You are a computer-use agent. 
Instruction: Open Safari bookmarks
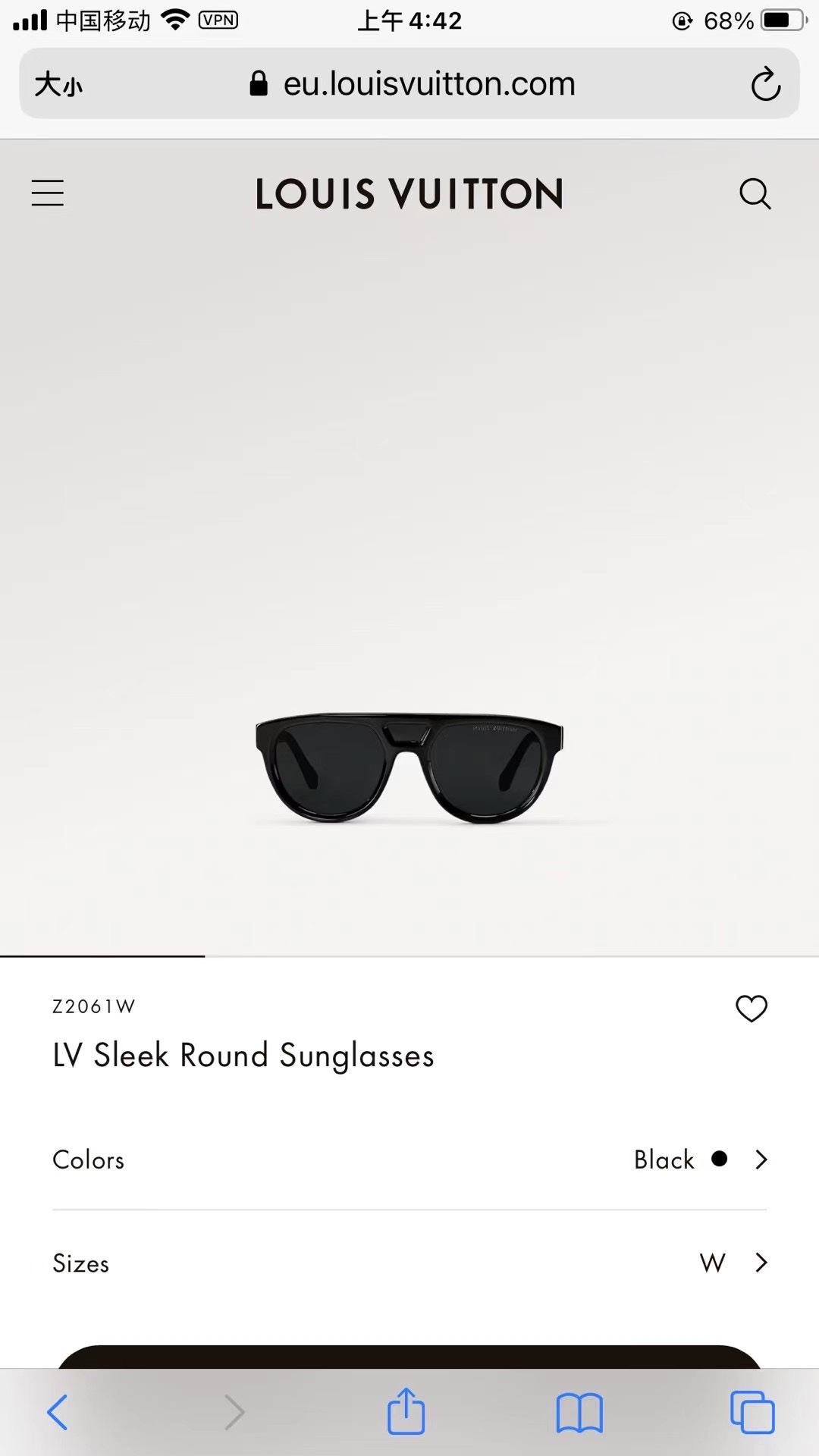[x=579, y=1413]
